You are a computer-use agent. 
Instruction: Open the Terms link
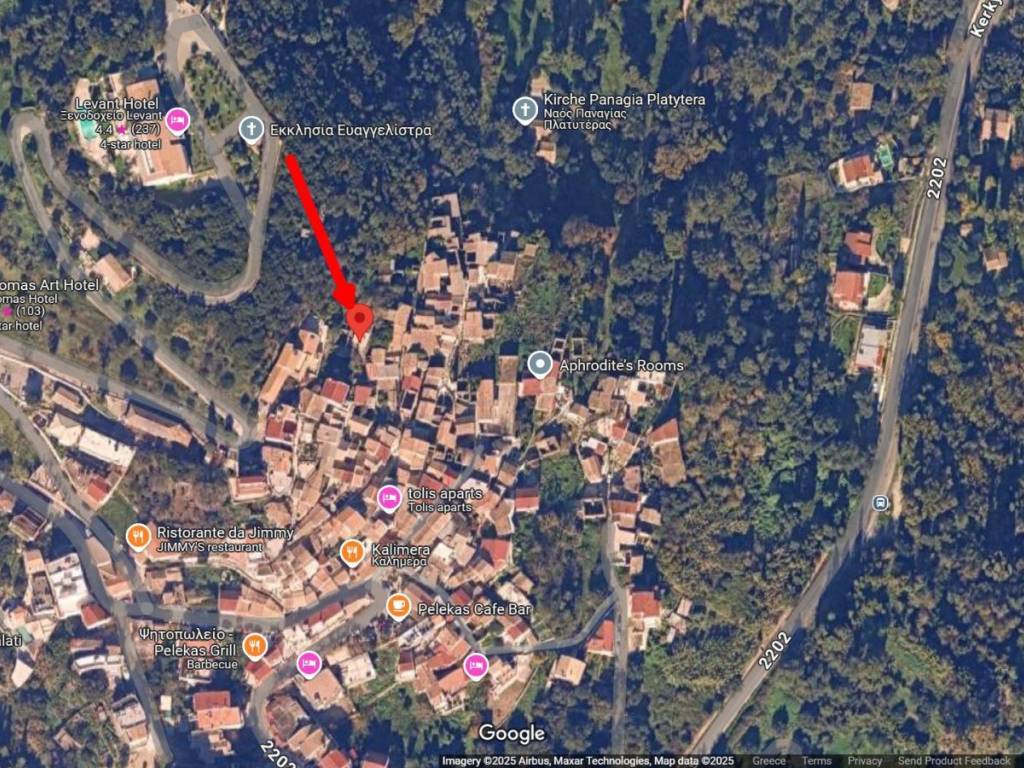pos(816,761)
